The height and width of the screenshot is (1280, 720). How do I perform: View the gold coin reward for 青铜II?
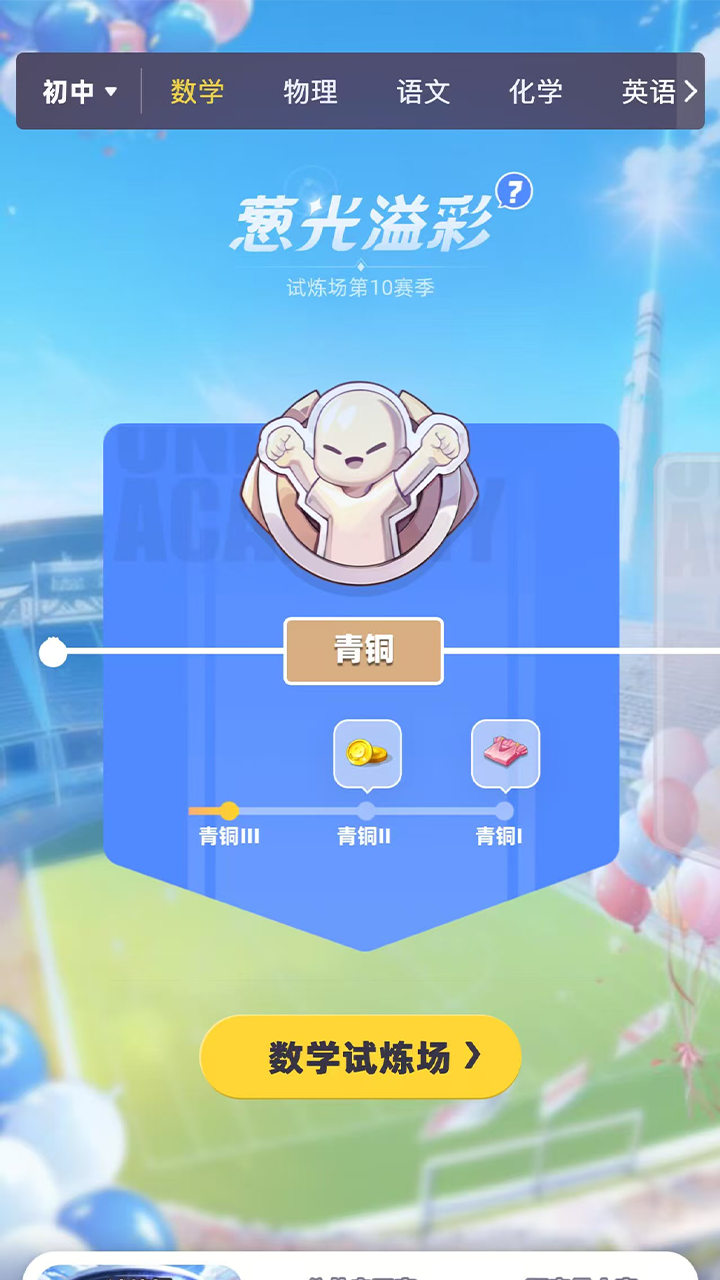[367, 753]
